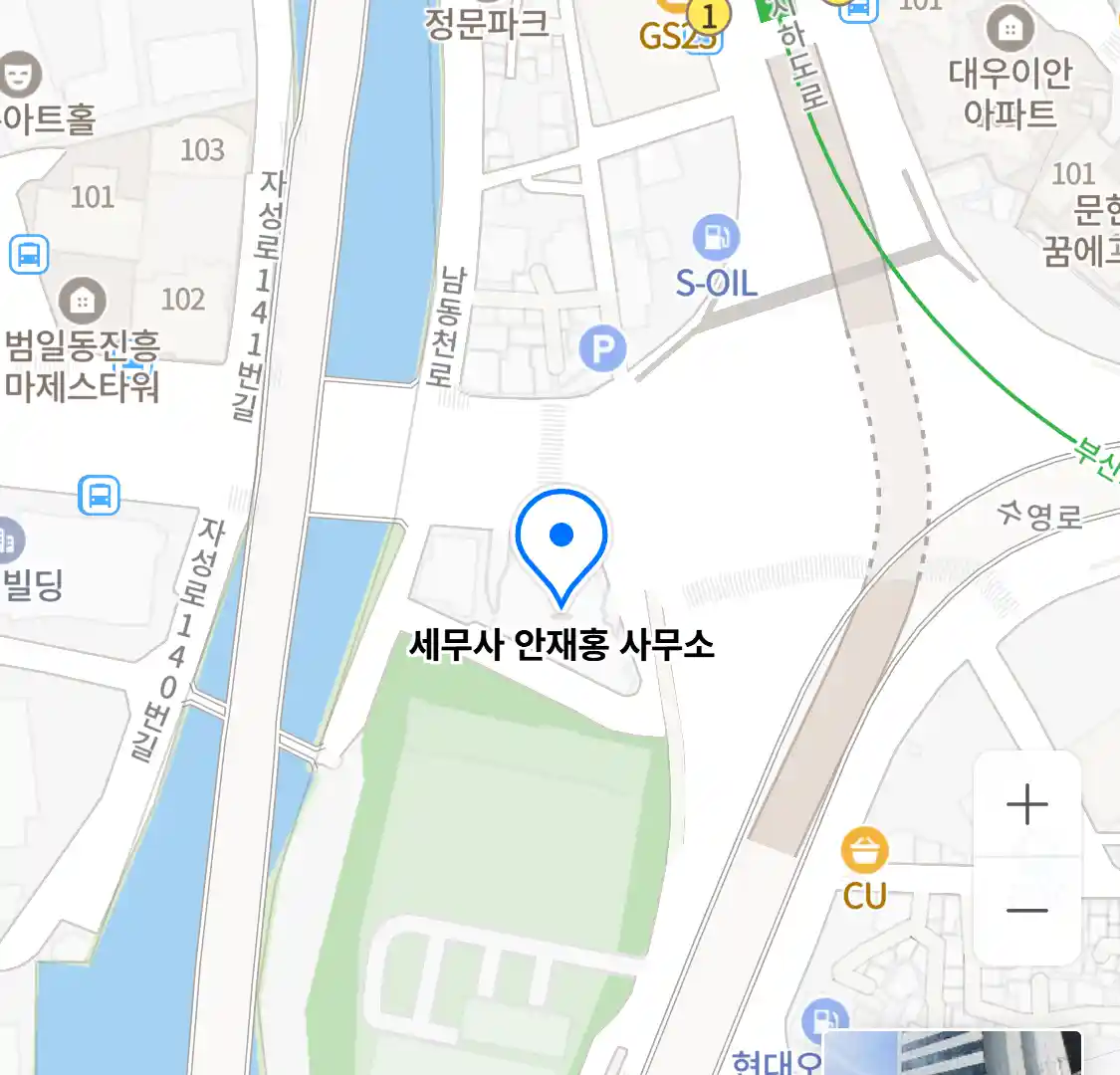Select the 대우이안 아파트 place marker

click(1009, 29)
